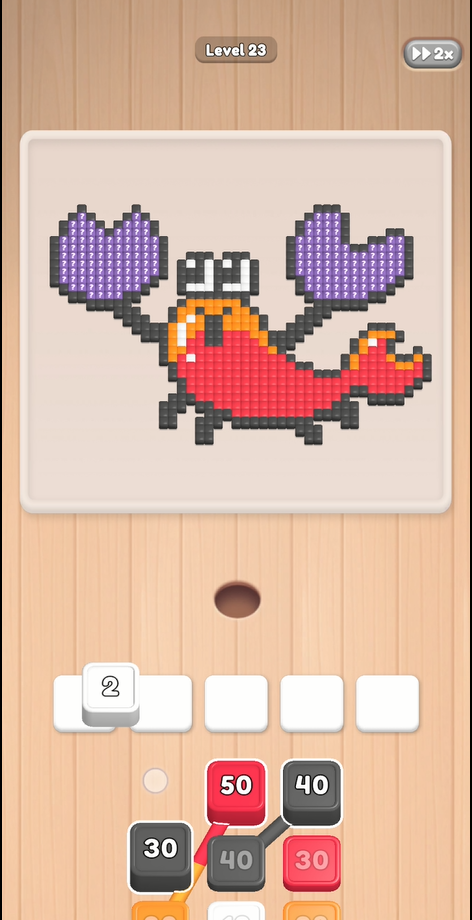Toggle the 2x speed-up button
Viewport: 472px width, 920px height.
click(x=432, y=54)
